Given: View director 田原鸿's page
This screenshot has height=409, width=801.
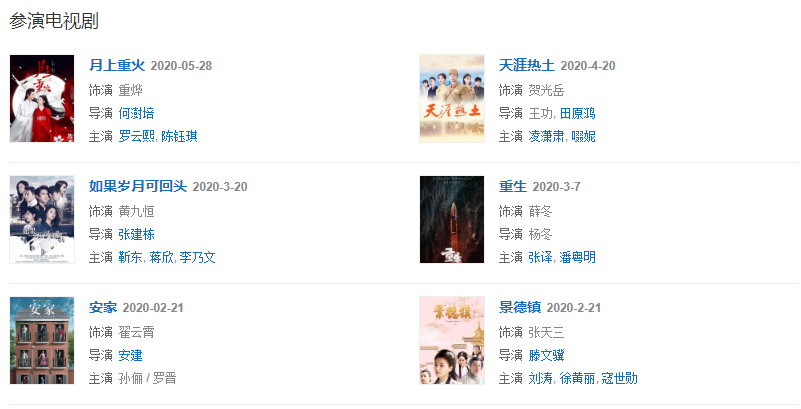Looking at the screenshot, I should 577,113.
